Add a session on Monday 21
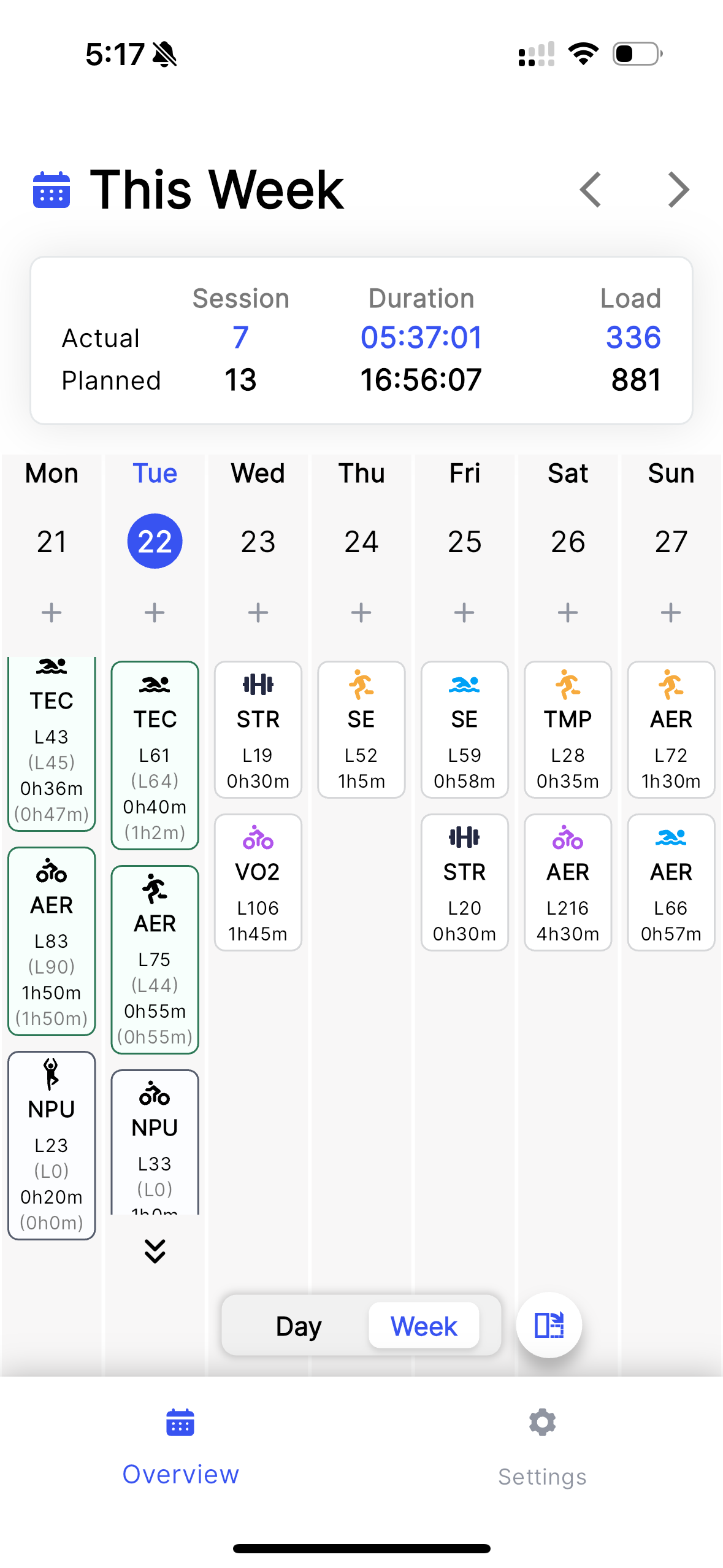Screen dimensions: 723x1568 [52, 612]
